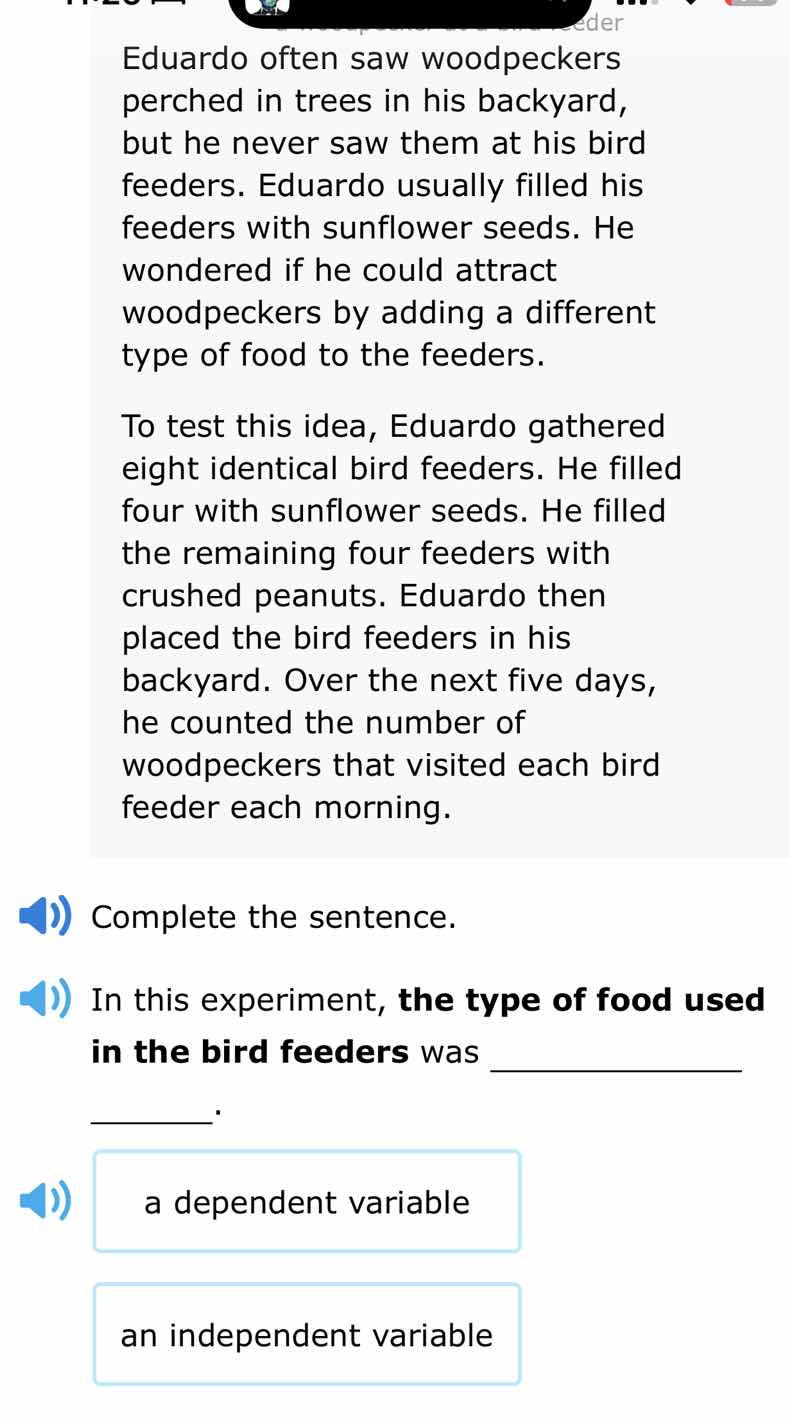The image size is (790, 1421).
Task: Select "an independent variable"
Action: [307, 1334]
